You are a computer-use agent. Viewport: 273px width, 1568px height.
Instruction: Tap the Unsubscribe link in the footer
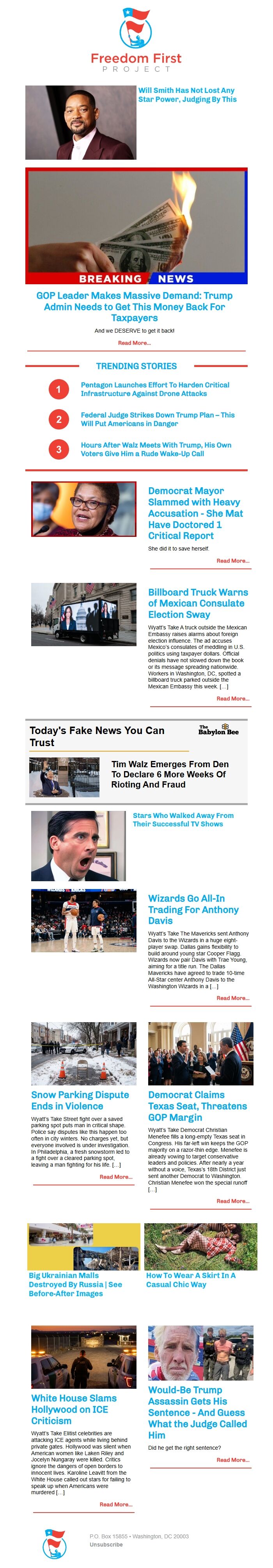click(106, 1544)
